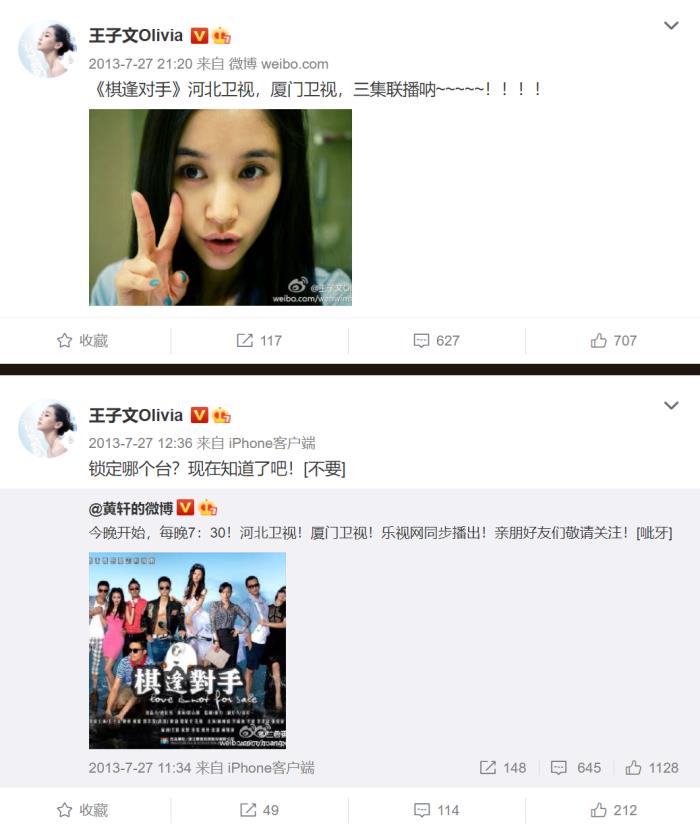The image size is (700, 830).
Task: Favorite (收藏) the 12:36 post
Action: click(x=82, y=810)
